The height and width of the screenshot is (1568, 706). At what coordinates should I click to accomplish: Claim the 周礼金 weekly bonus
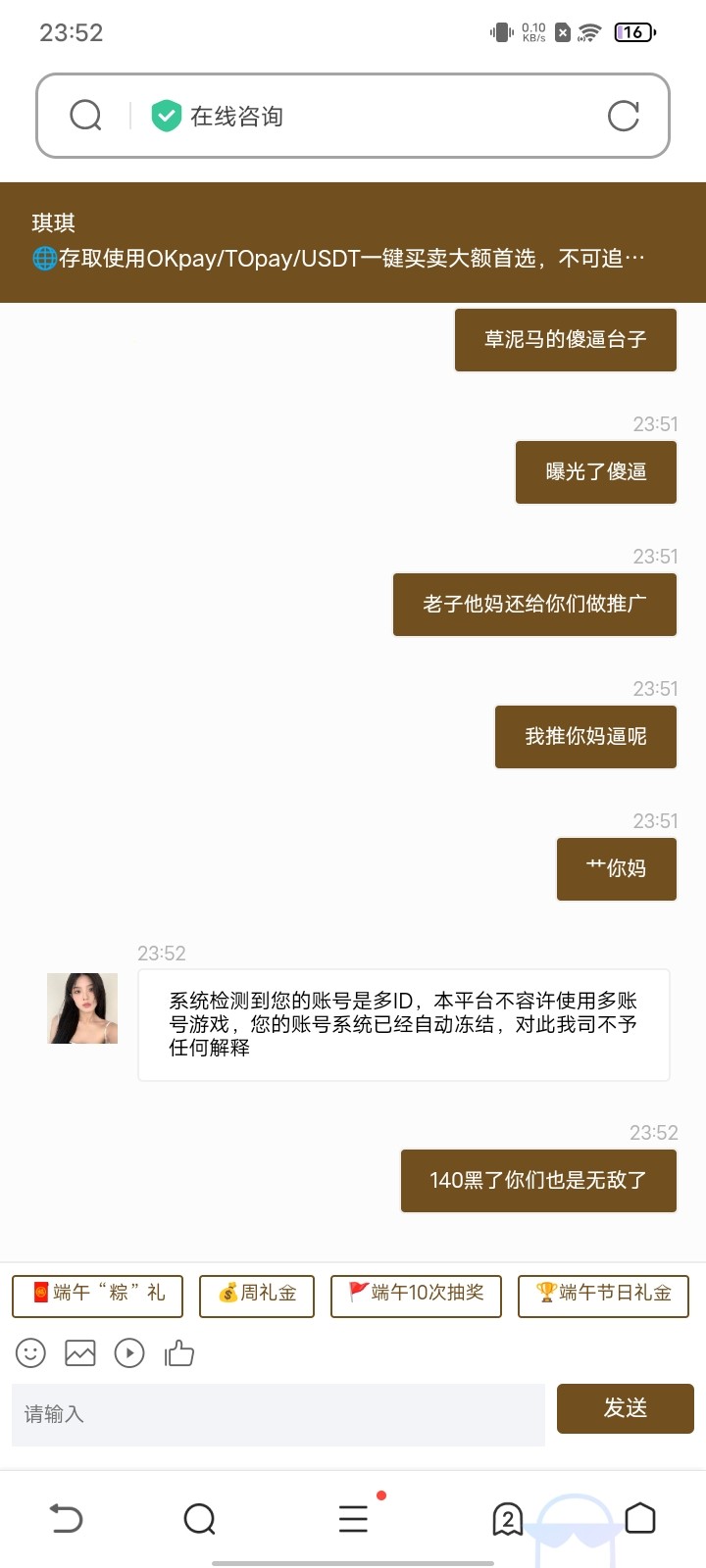pyautogui.click(x=256, y=1296)
